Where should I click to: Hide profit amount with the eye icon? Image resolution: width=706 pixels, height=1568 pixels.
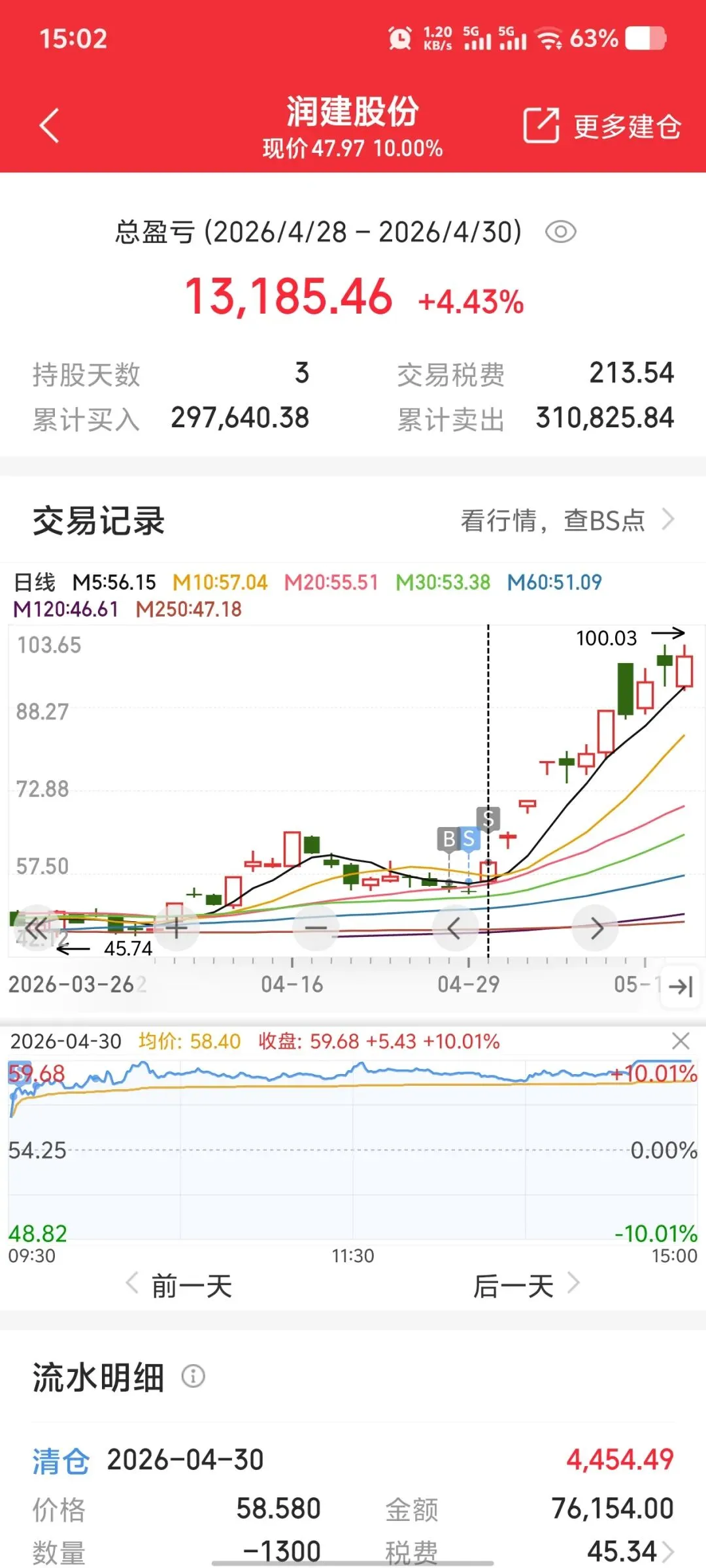[x=560, y=232]
